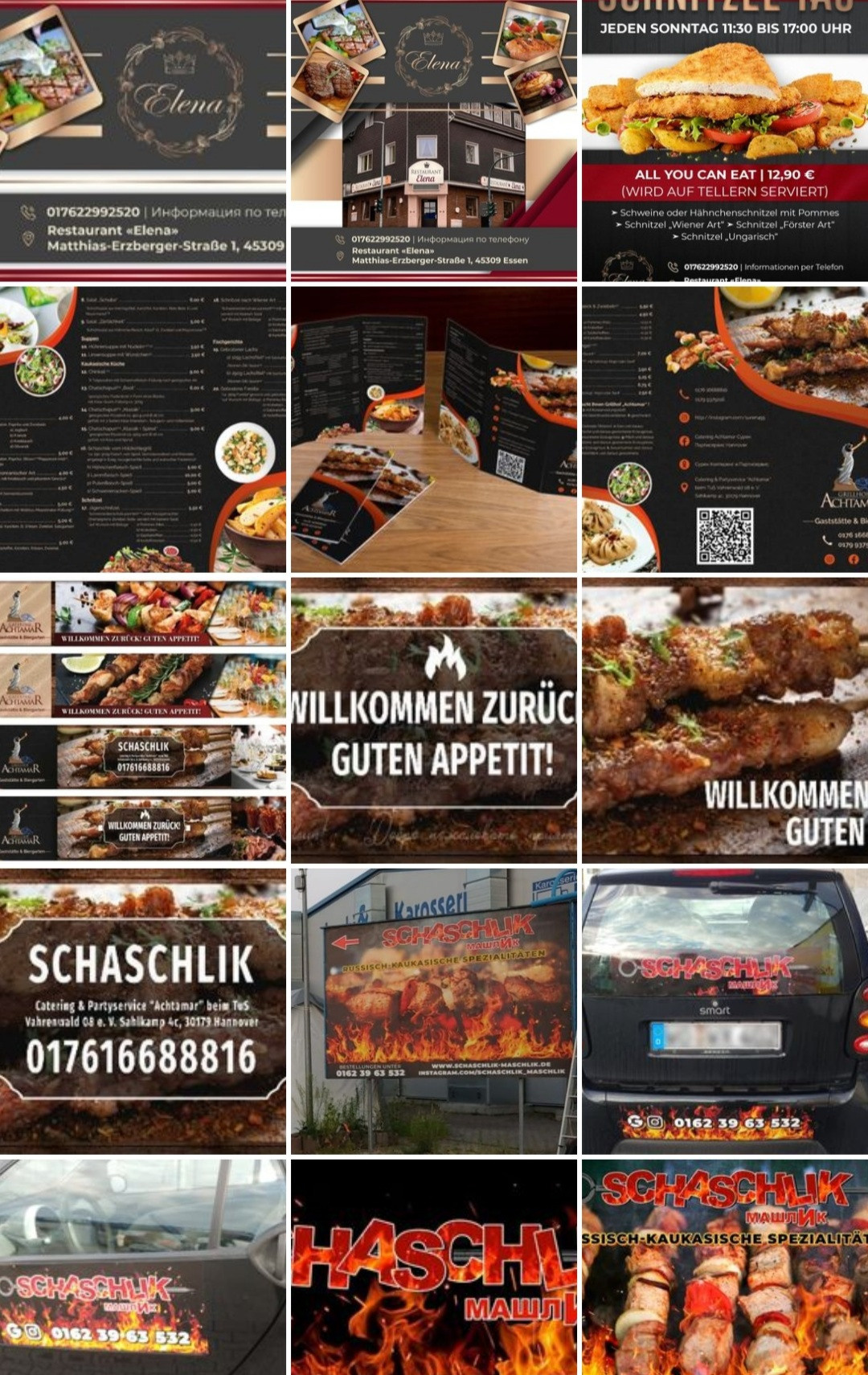Viewport: 868px width, 1375px height.
Task: View the Restaurant Elena building photo post
Action: (x=434, y=141)
